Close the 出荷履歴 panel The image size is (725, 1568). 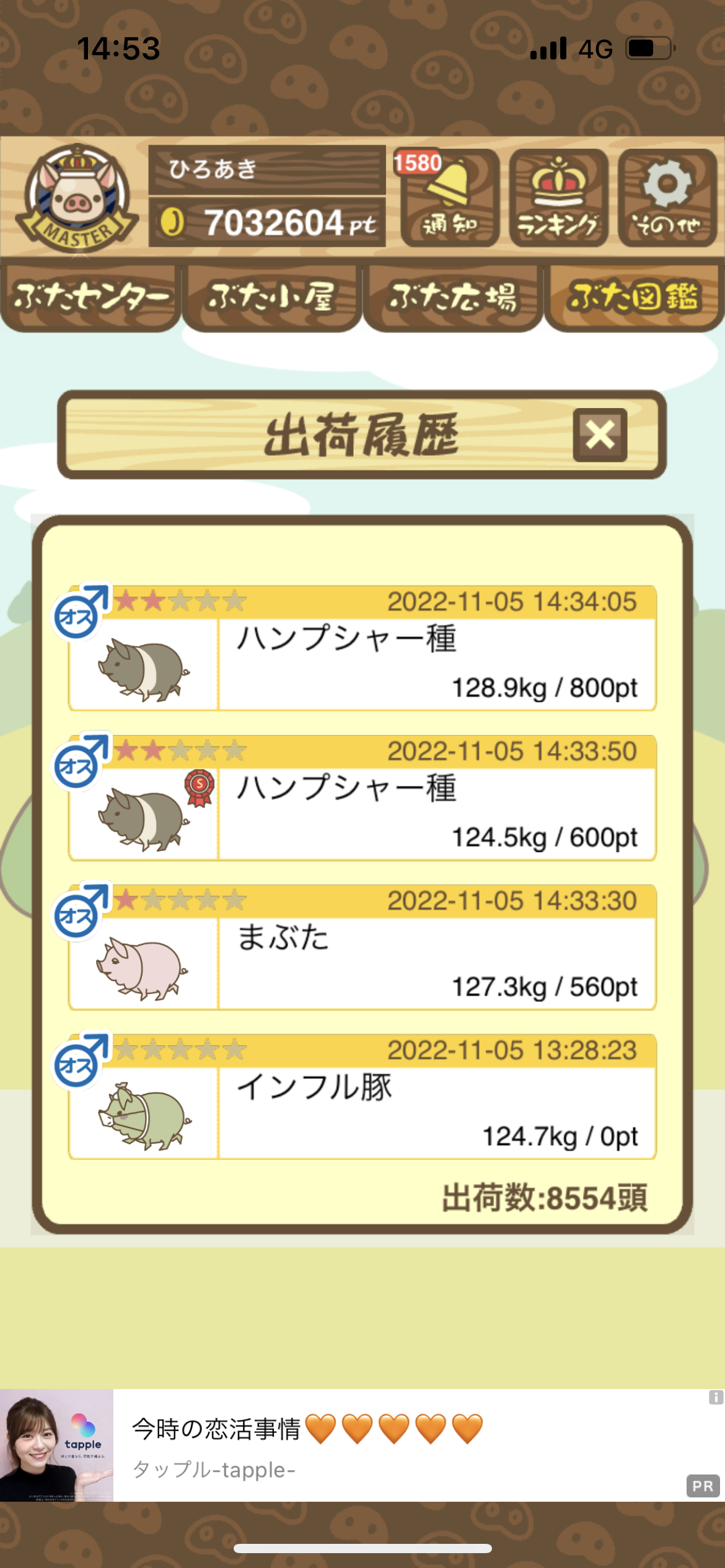click(x=600, y=435)
